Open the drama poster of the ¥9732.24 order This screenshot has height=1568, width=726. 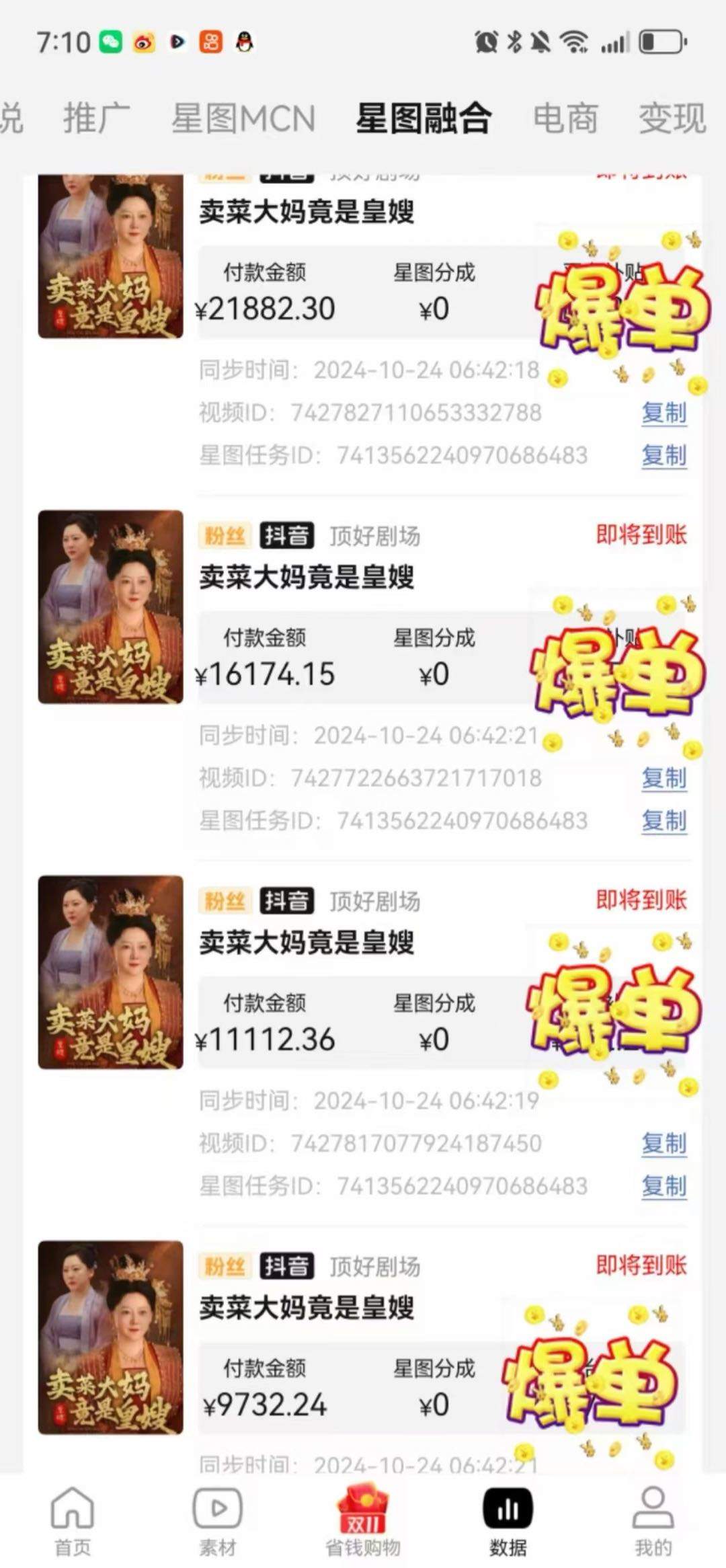click(x=111, y=1337)
